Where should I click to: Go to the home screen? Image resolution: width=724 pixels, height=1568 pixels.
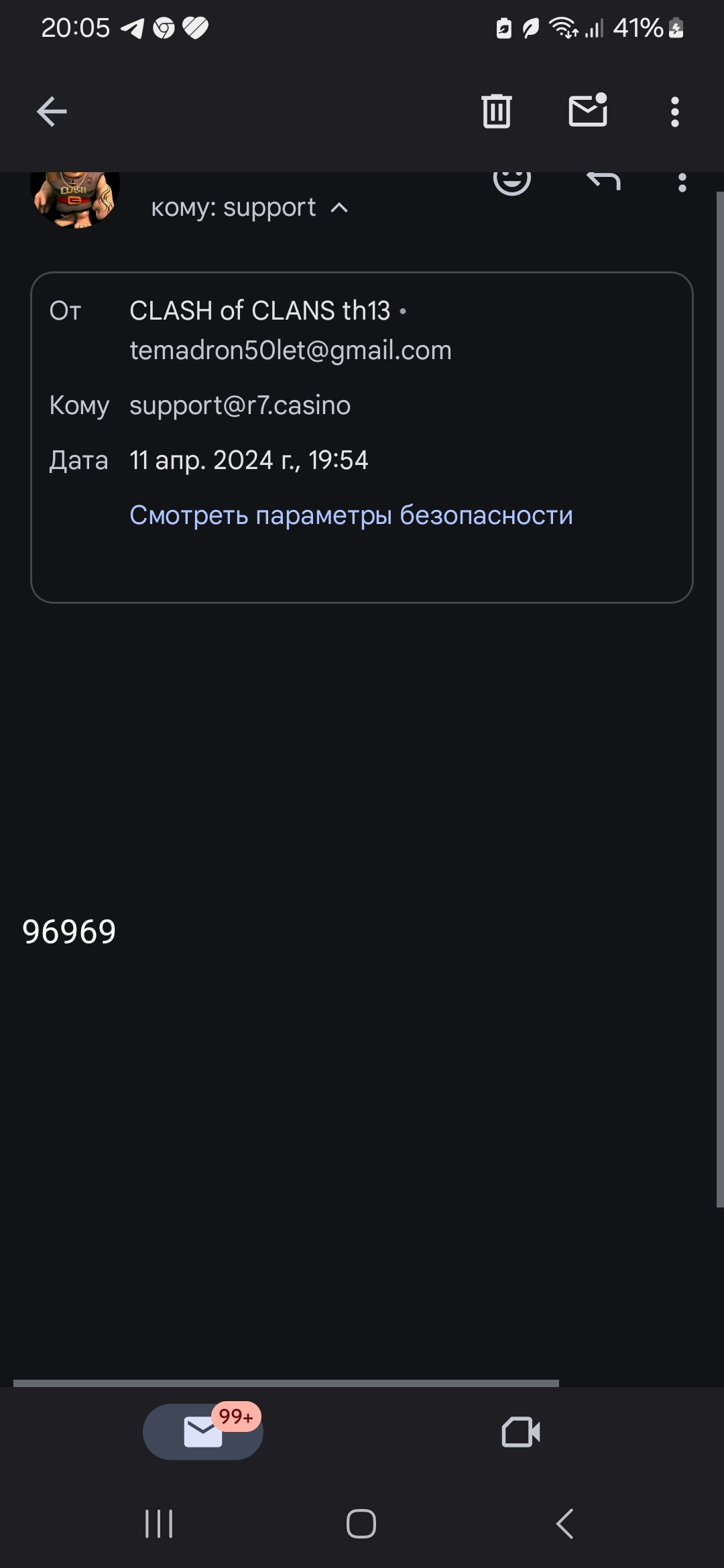(361, 1524)
